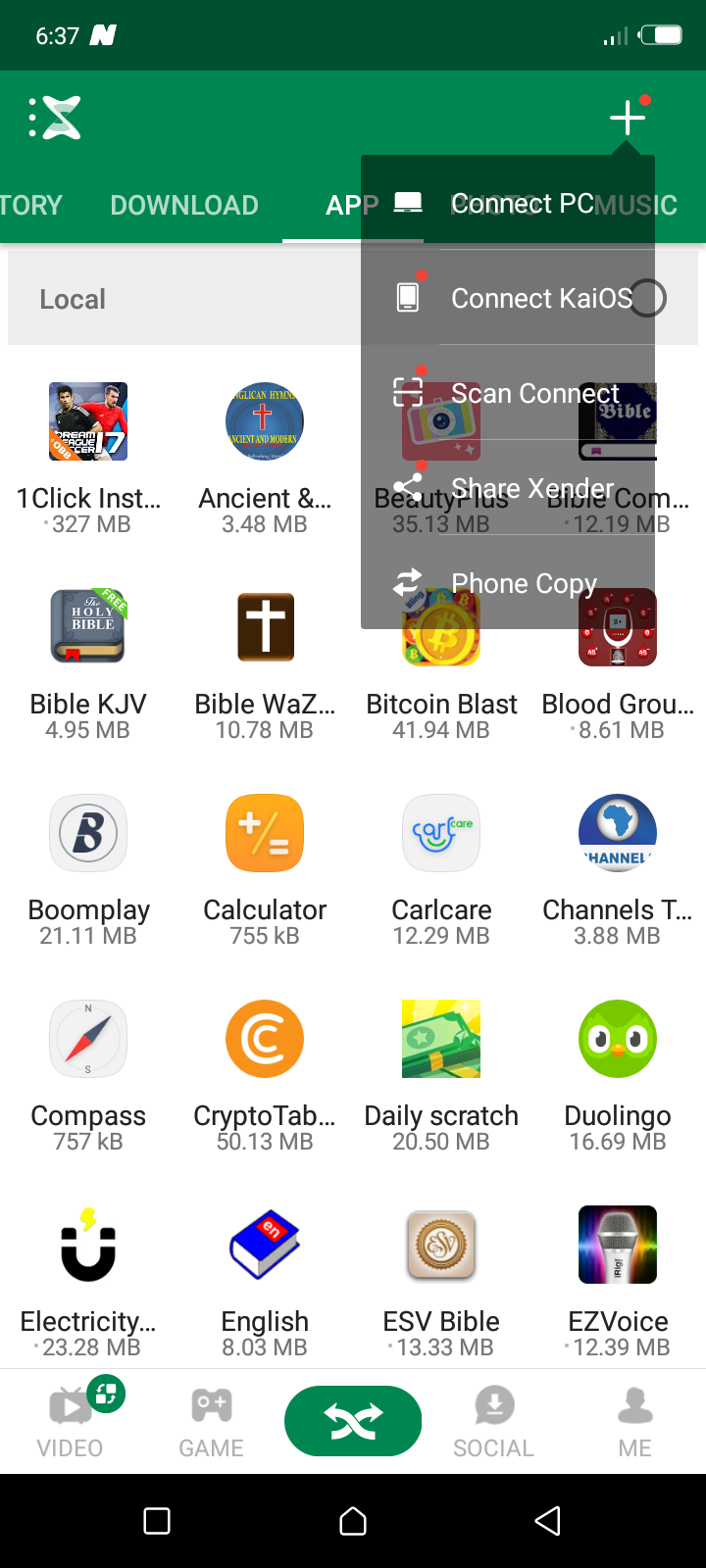Open Phone Copy option
Image resolution: width=706 pixels, height=1568 pixels.
point(524,583)
